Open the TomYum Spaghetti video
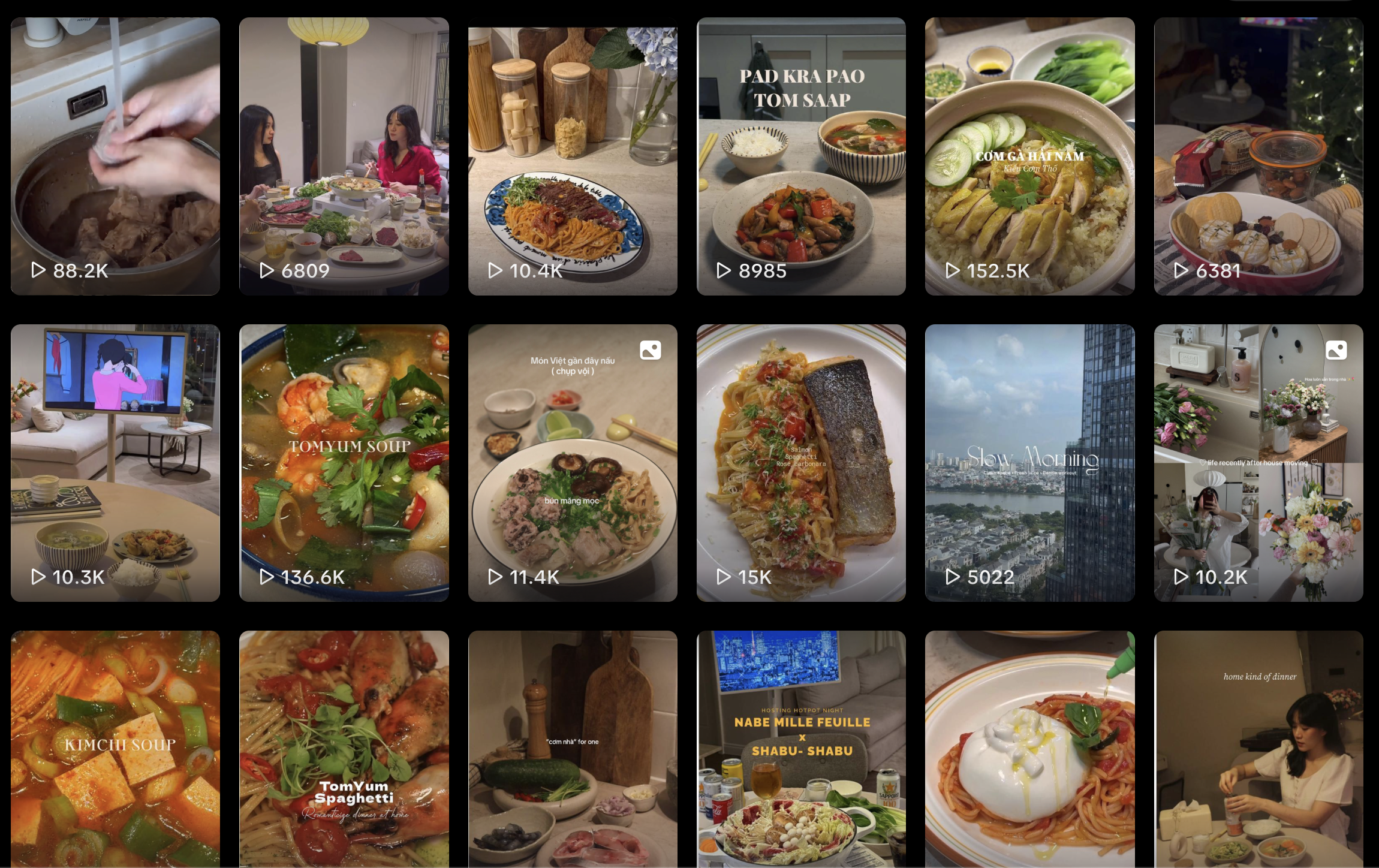The image size is (1379, 868). (x=344, y=749)
